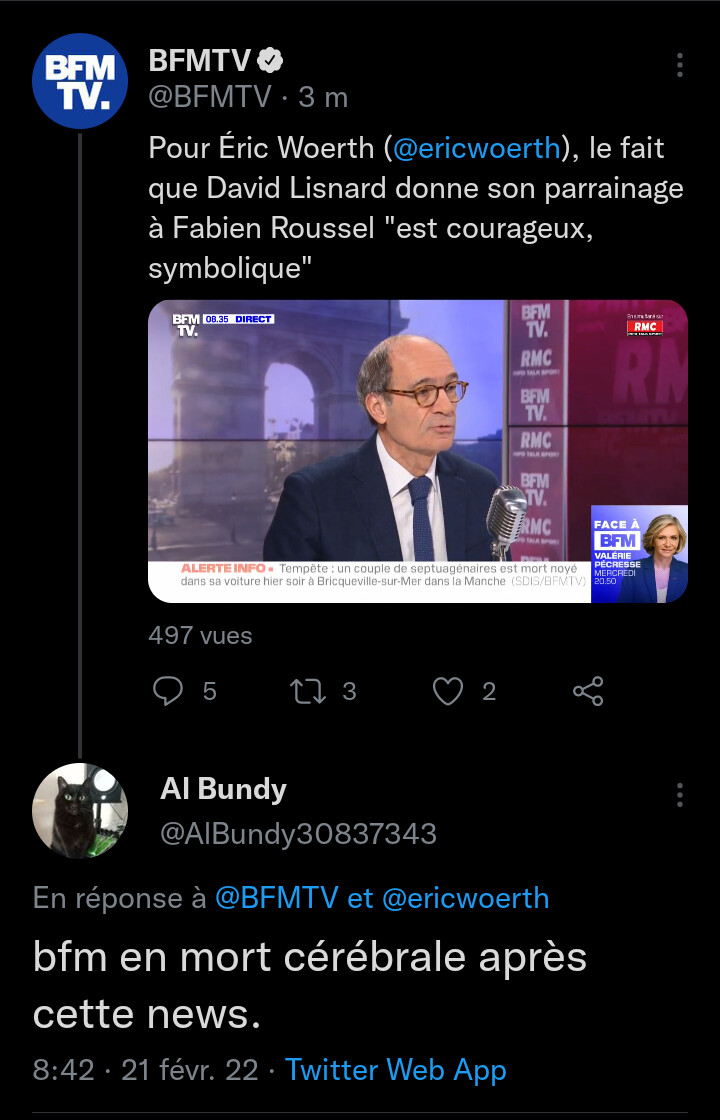The height and width of the screenshot is (1120, 720).
Task: Open the overflow menu on Al Bundy's reply
Action: click(x=680, y=795)
